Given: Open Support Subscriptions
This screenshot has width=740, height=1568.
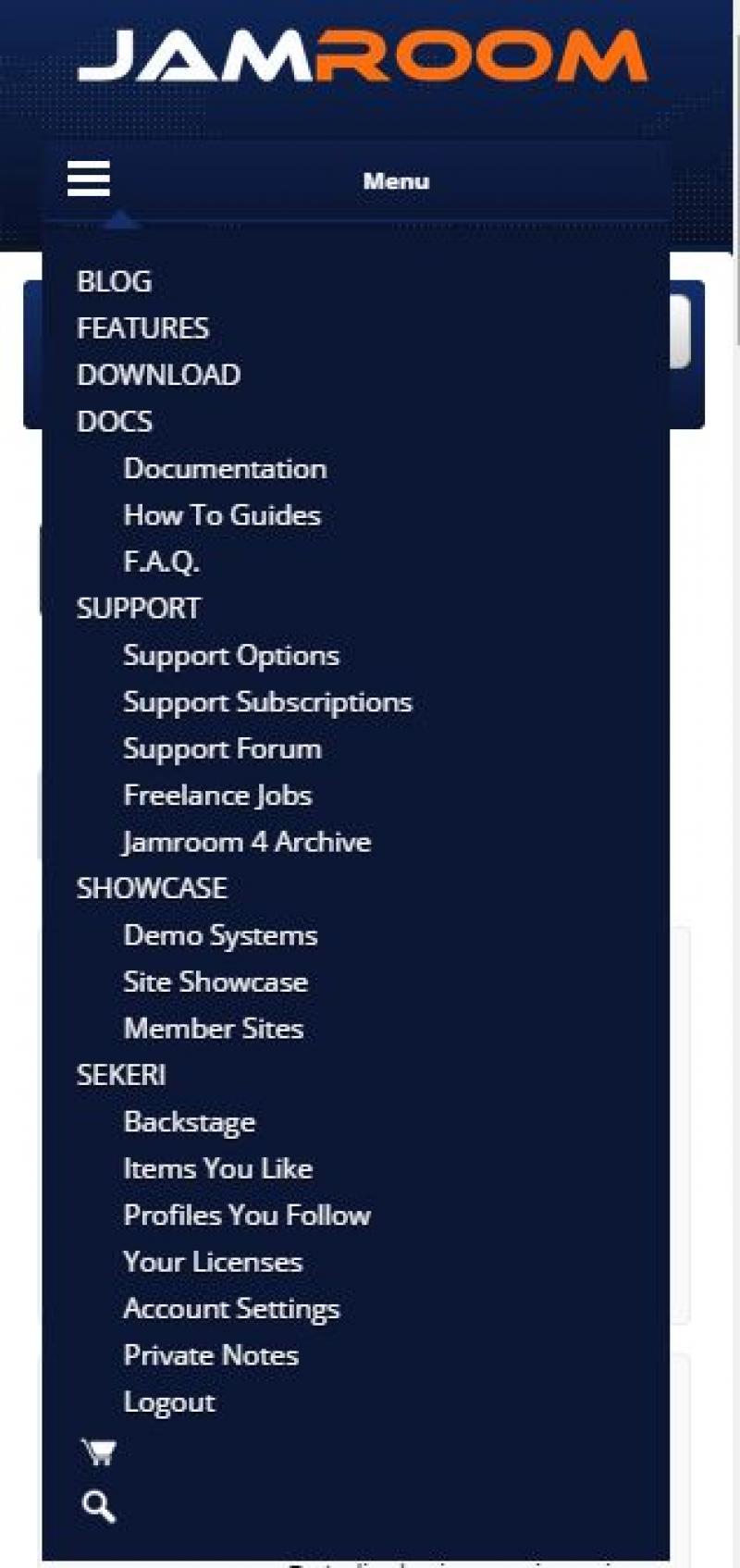Looking at the screenshot, I should 267,702.
